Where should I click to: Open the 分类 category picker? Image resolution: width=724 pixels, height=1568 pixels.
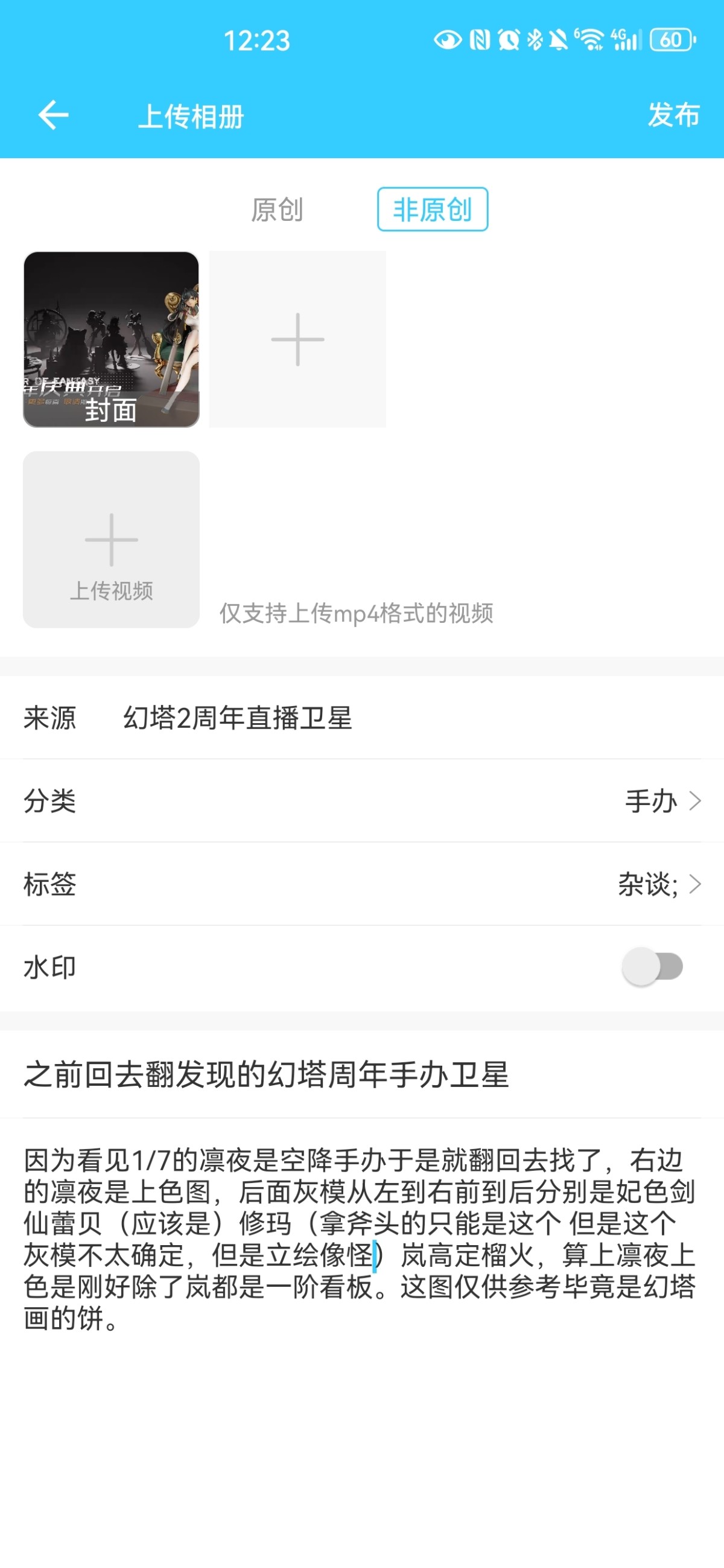662,801
